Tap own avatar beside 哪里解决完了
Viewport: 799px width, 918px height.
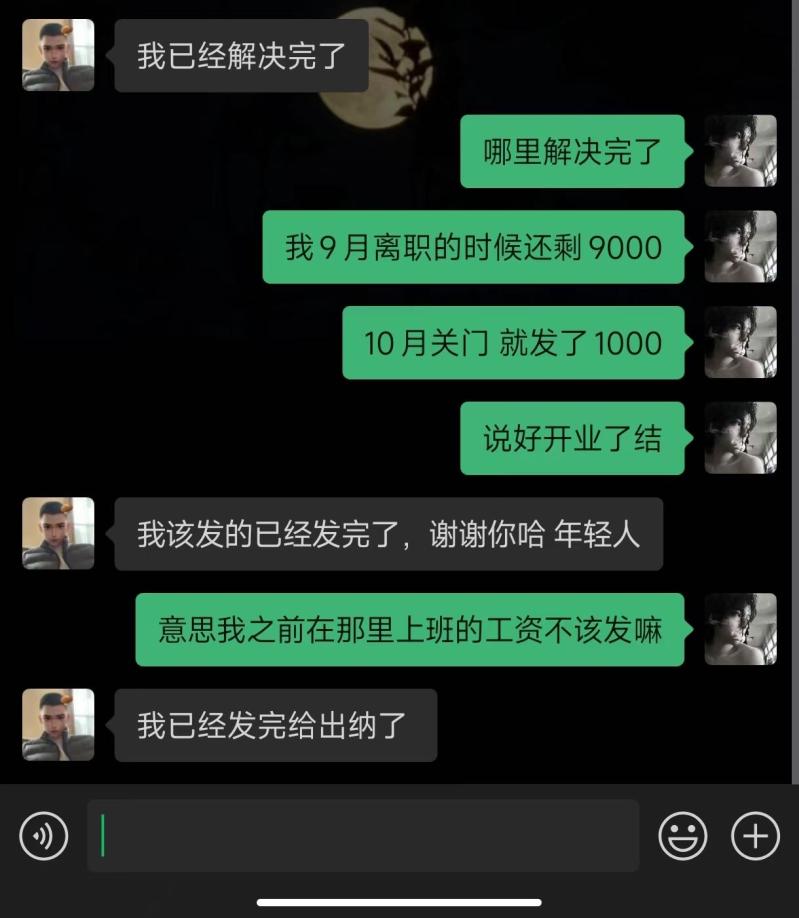[x=740, y=151]
